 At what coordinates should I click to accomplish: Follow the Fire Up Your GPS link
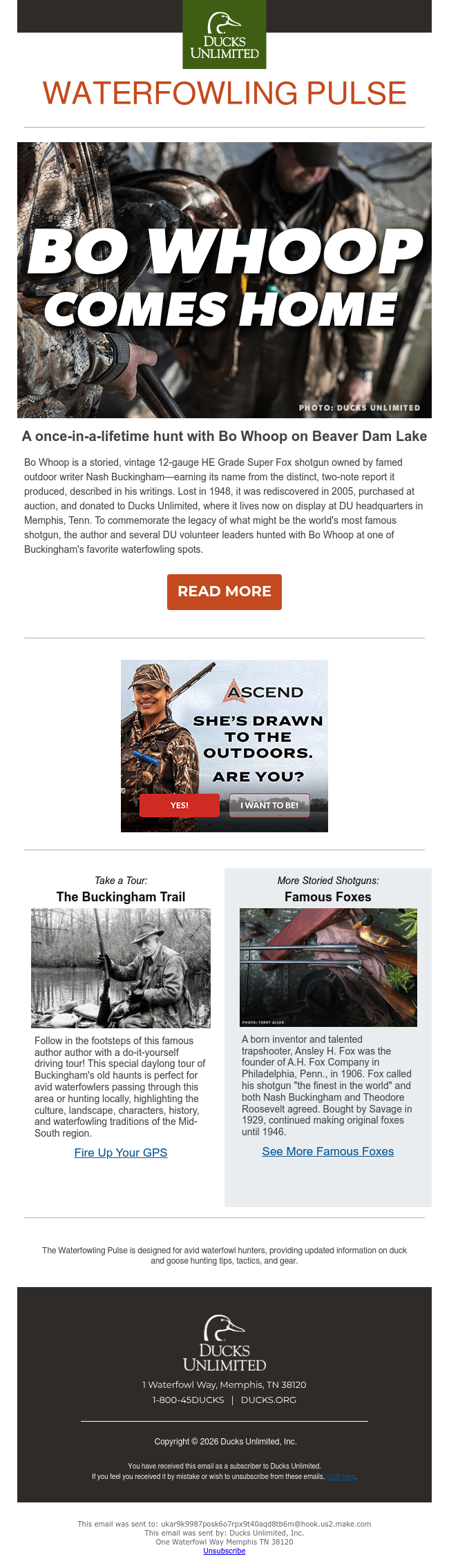tap(121, 1153)
